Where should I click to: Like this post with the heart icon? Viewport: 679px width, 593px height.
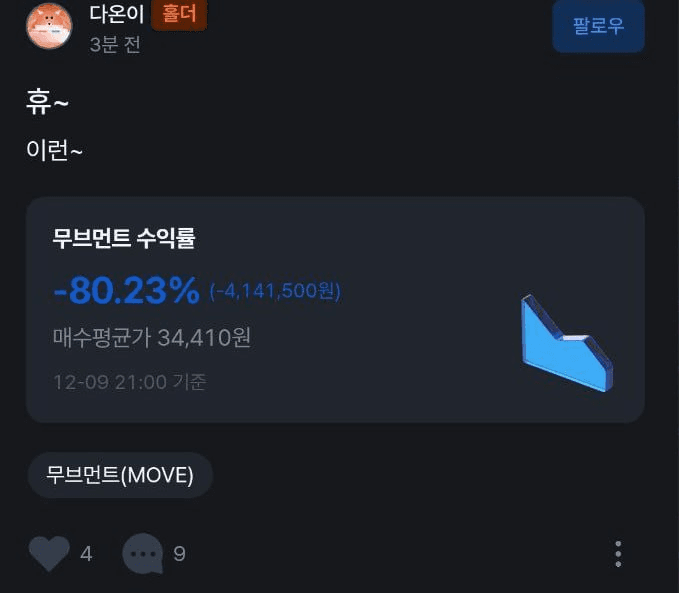pos(49,553)
